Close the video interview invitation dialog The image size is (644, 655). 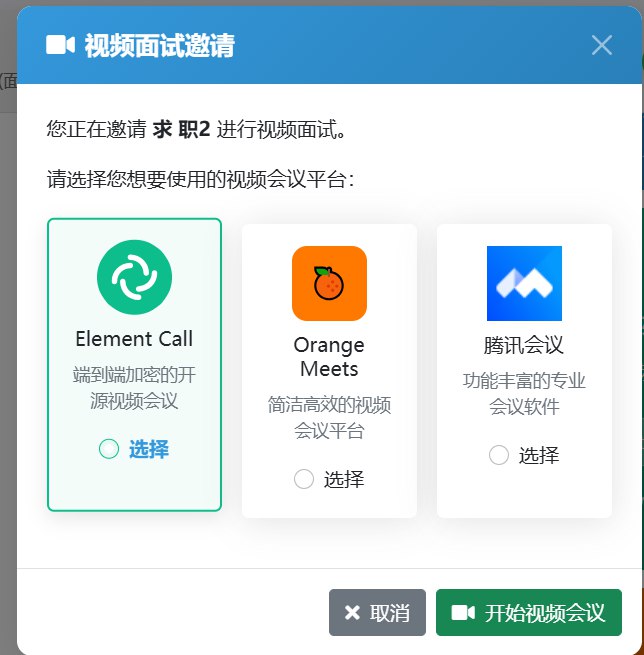click(x=601, y=45)
